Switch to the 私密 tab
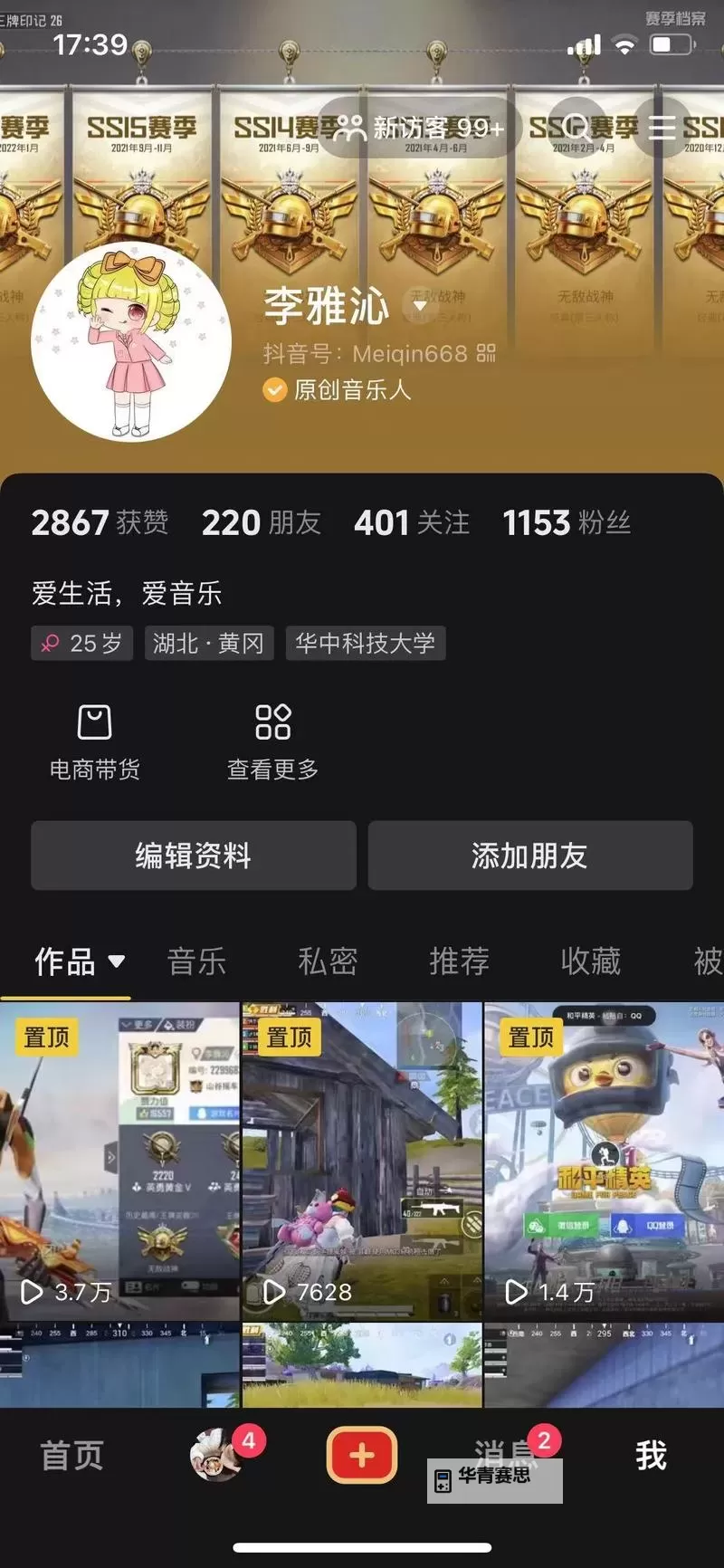724x1568 pixels. point(328,961)
